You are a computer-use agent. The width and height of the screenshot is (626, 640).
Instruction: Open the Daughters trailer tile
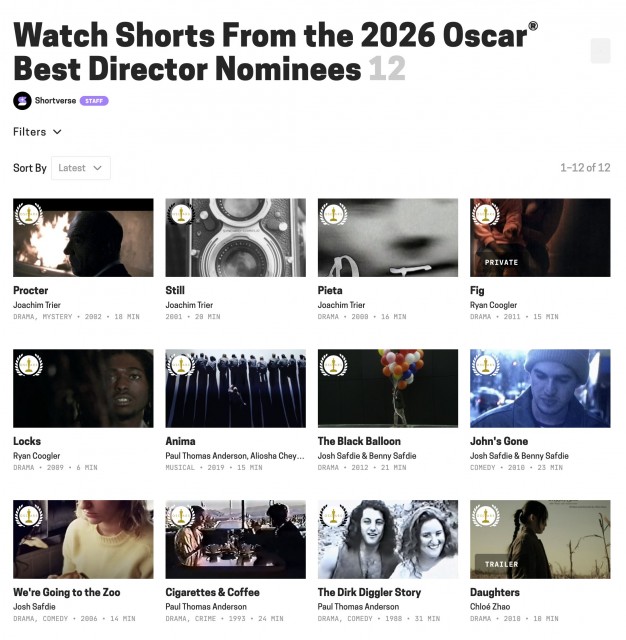tap(539, 539)
